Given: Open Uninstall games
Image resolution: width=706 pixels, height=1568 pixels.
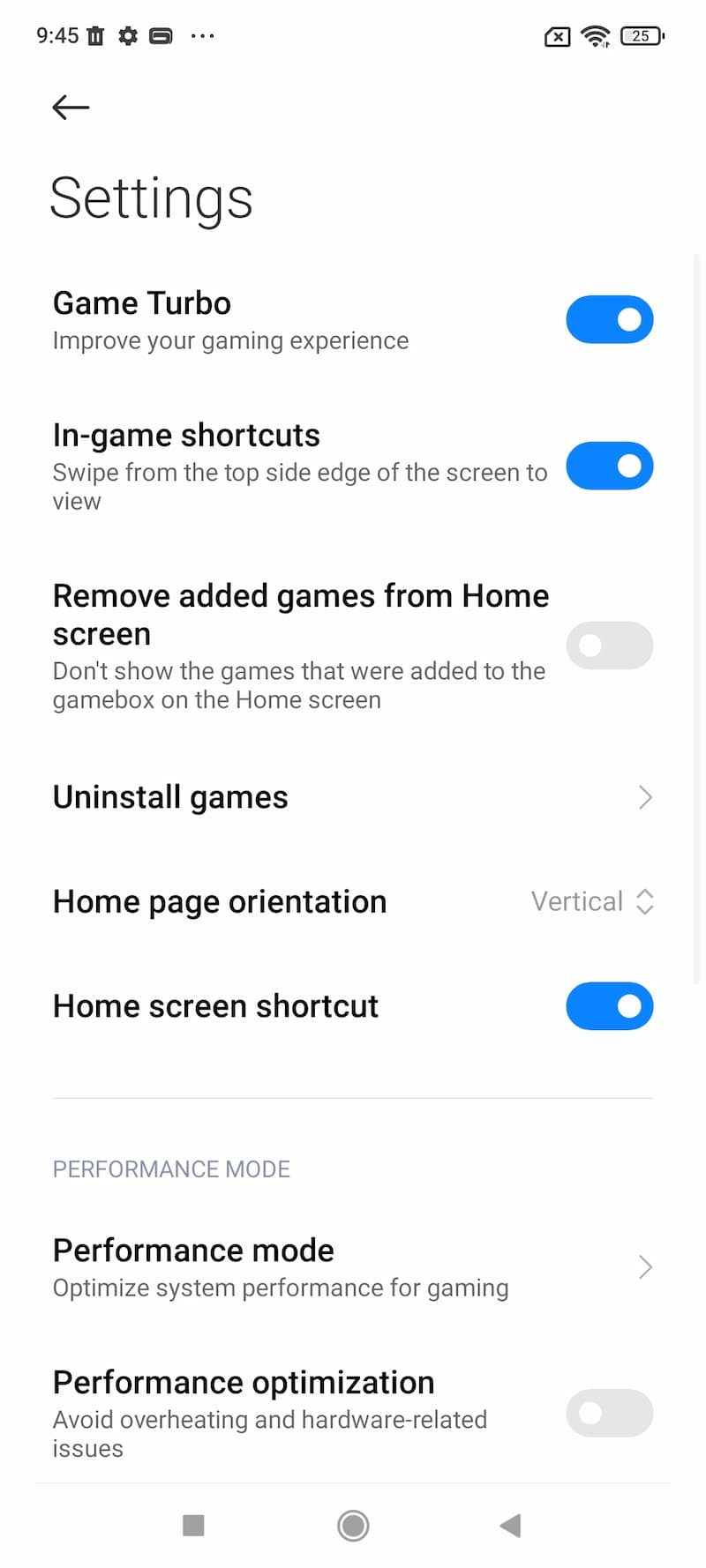Looking at the screenshot, I should pos(353,797).
